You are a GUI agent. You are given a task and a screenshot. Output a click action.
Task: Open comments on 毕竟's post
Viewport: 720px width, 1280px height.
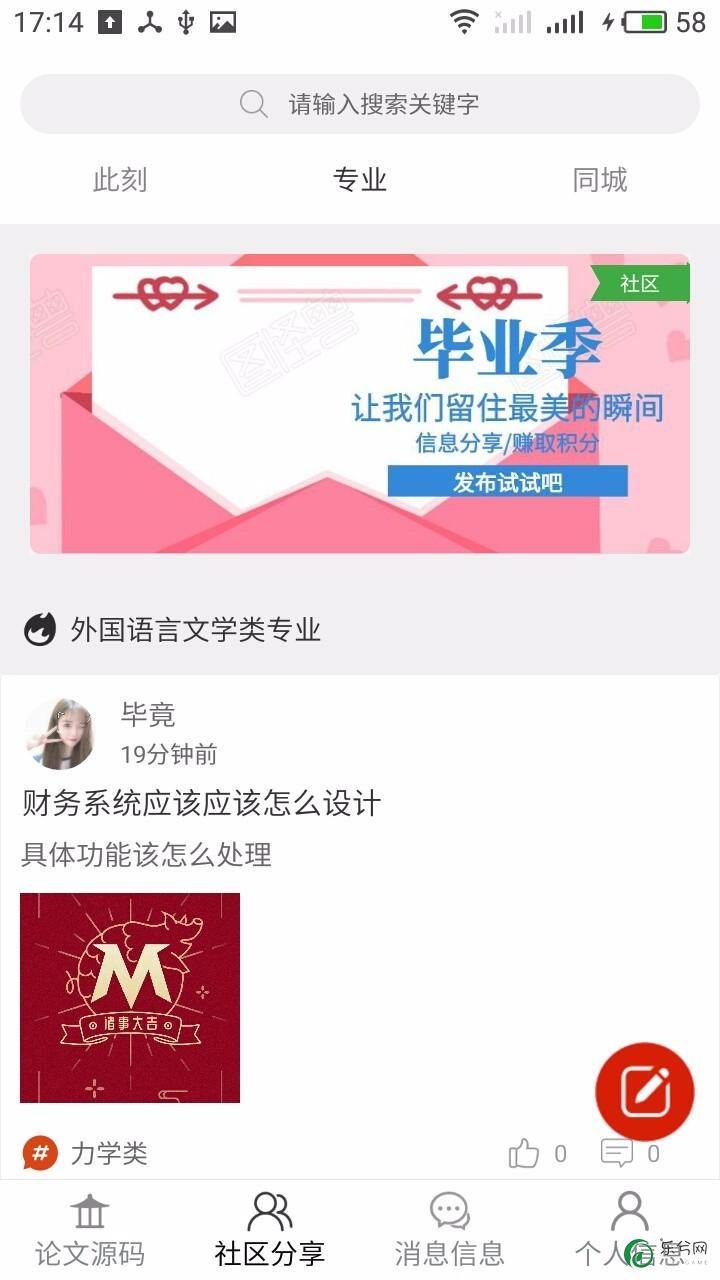pos(617,1154)
